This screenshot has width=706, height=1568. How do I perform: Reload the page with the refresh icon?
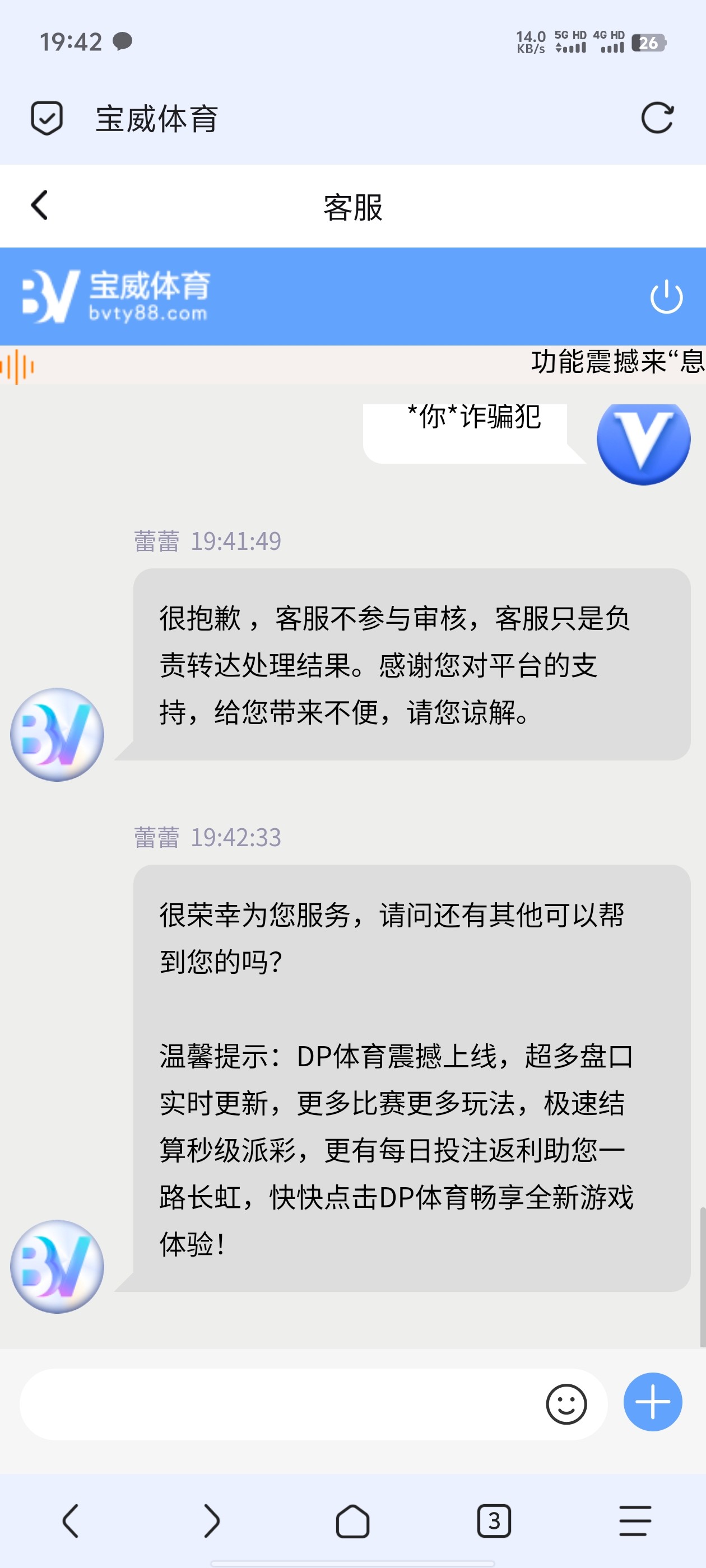pyautogui.click(x=657, y=118)
